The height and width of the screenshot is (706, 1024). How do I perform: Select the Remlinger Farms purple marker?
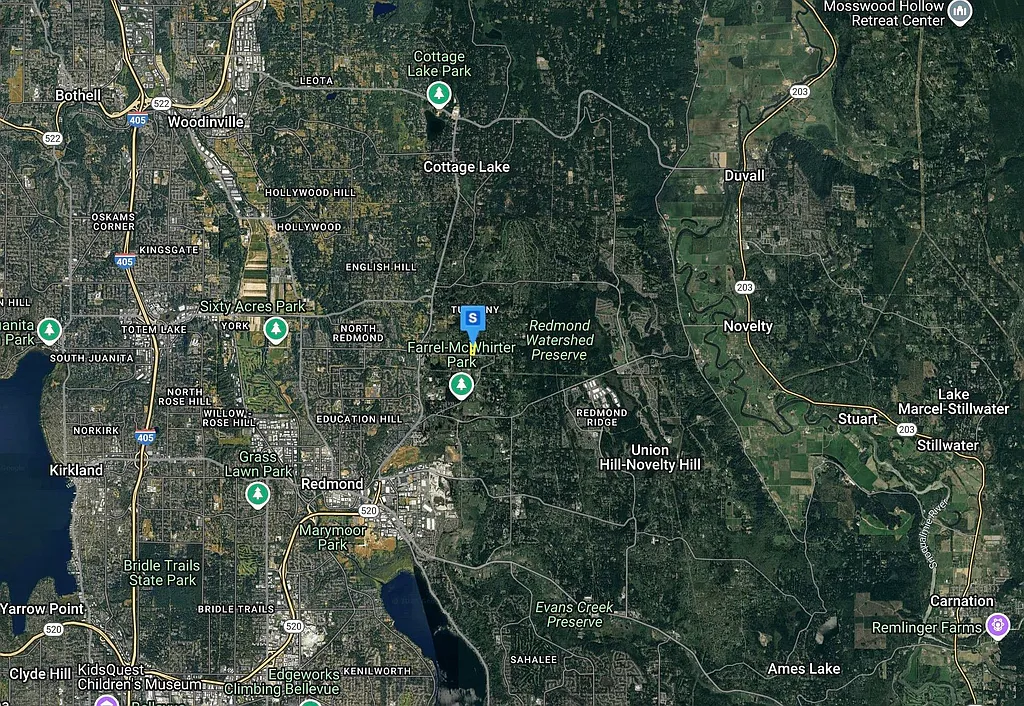pos(997,626)
